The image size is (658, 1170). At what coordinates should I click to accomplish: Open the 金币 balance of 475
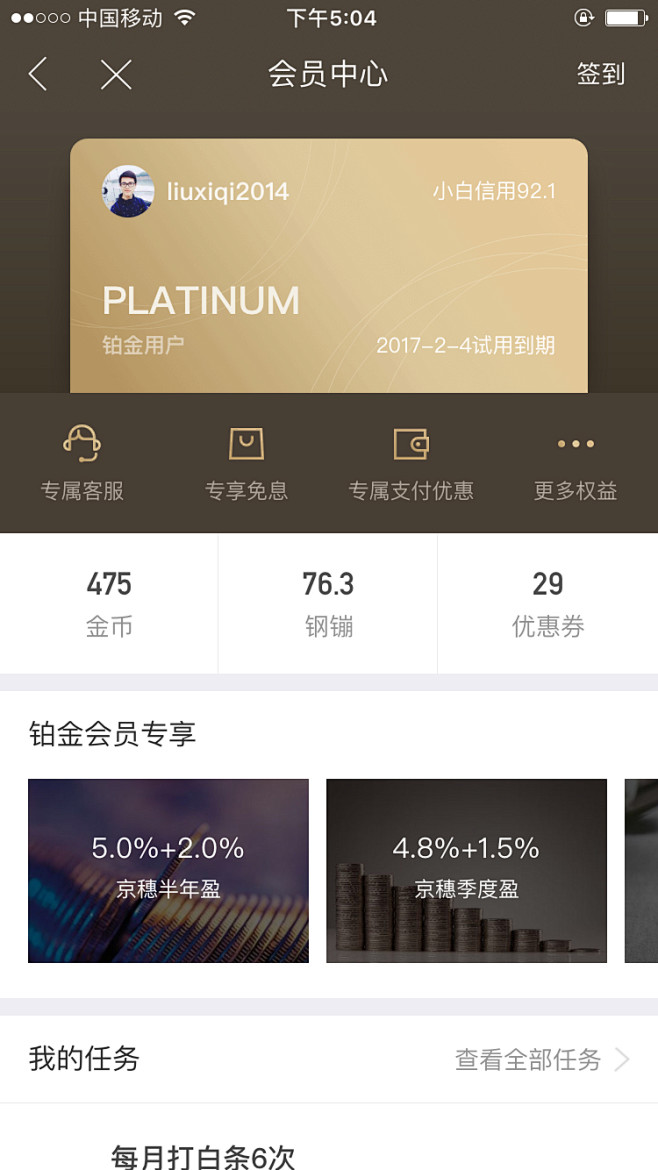109,603
